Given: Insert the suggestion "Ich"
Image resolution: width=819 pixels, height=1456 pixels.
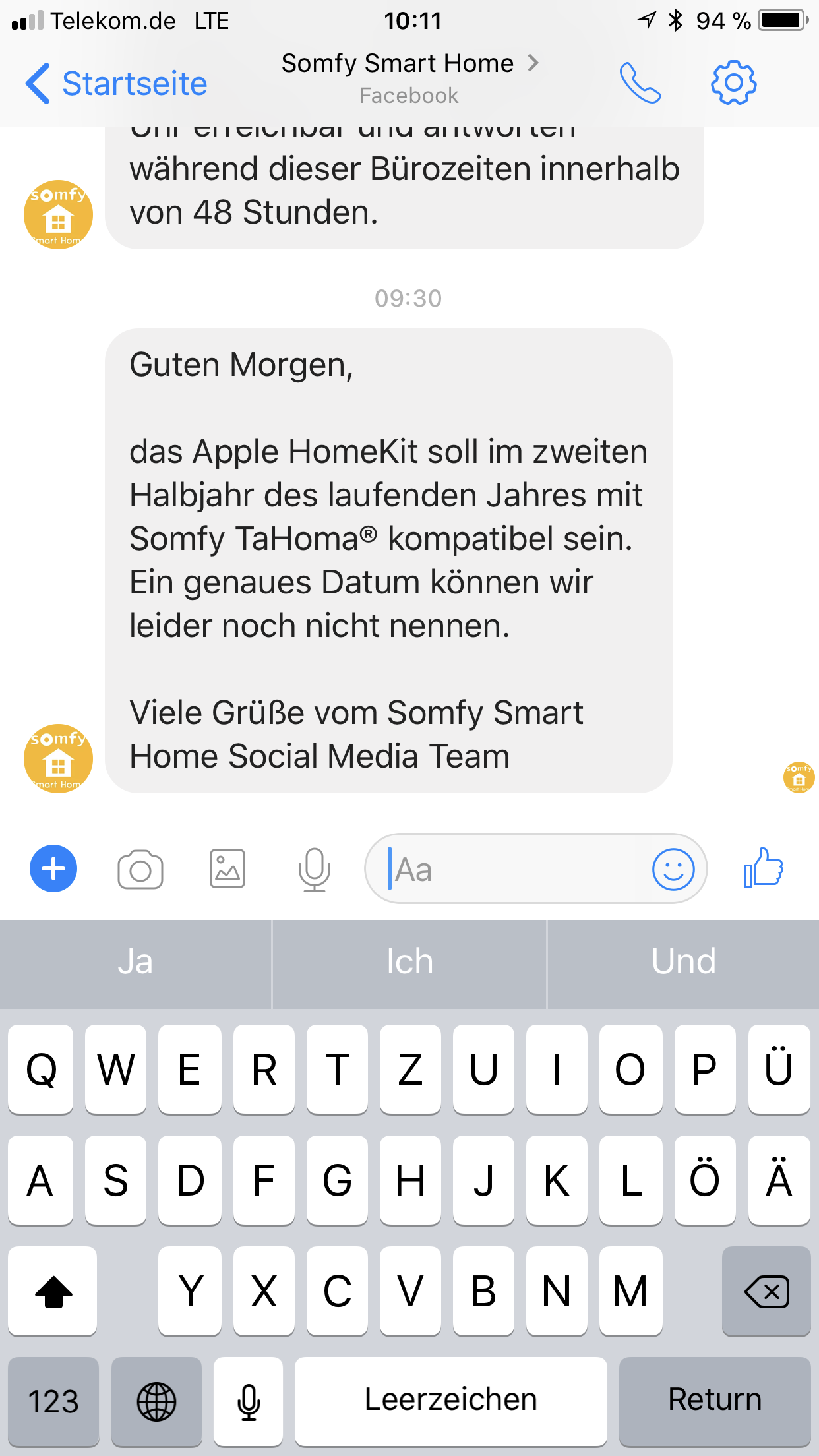Looking at the screenshot, I should [x=409, y=962].
